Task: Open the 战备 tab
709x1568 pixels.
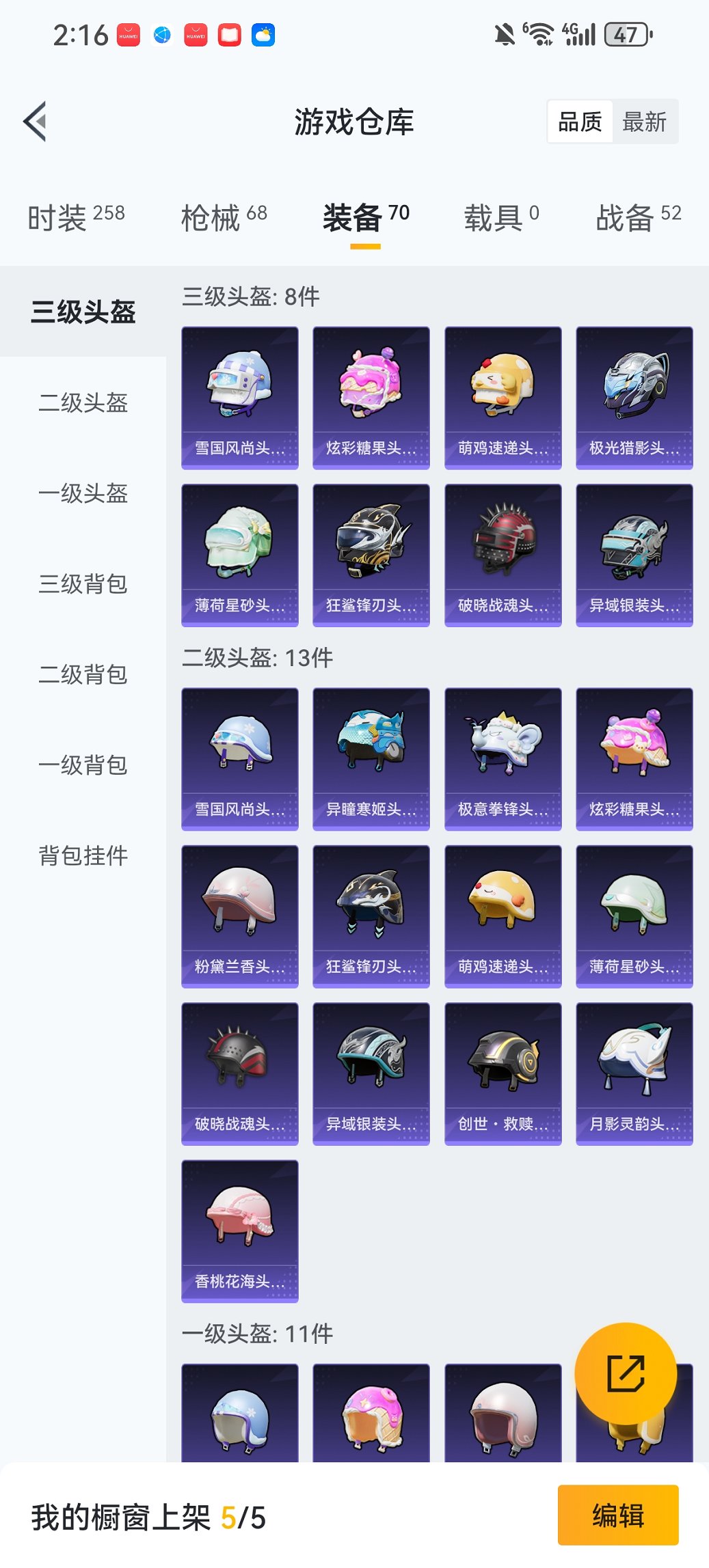Action: pos(638,218)
